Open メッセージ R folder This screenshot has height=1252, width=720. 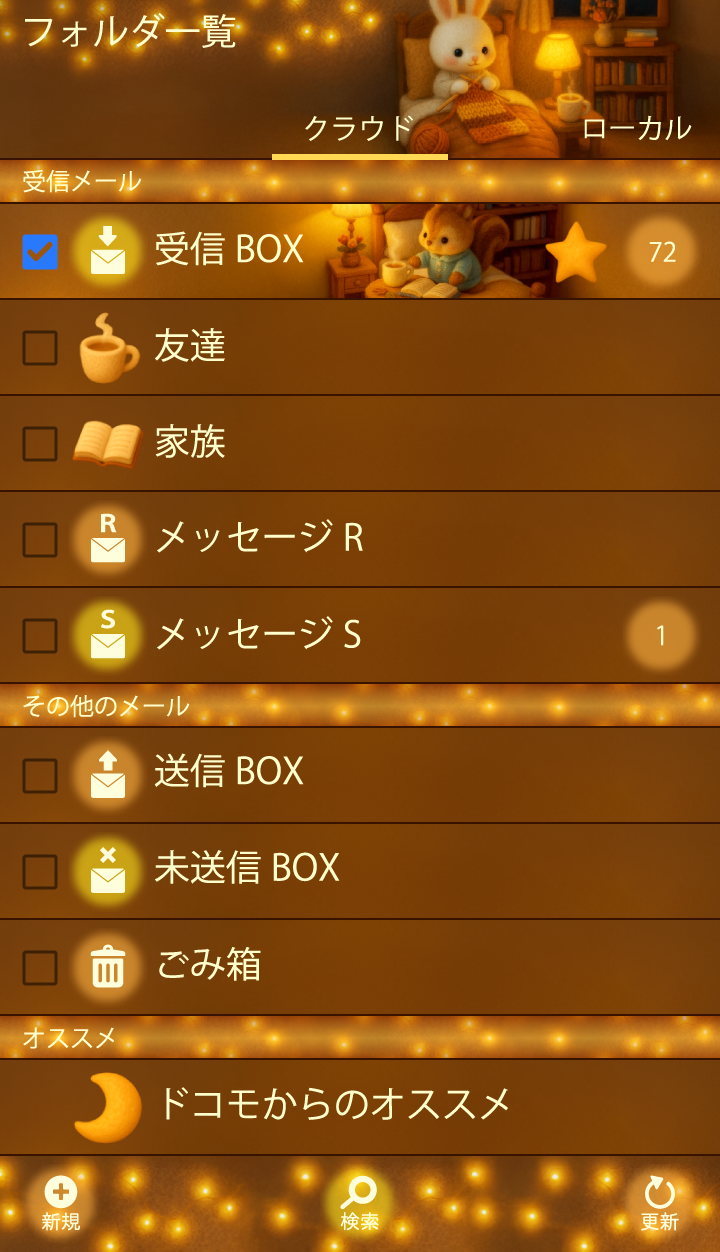[258, 538]
